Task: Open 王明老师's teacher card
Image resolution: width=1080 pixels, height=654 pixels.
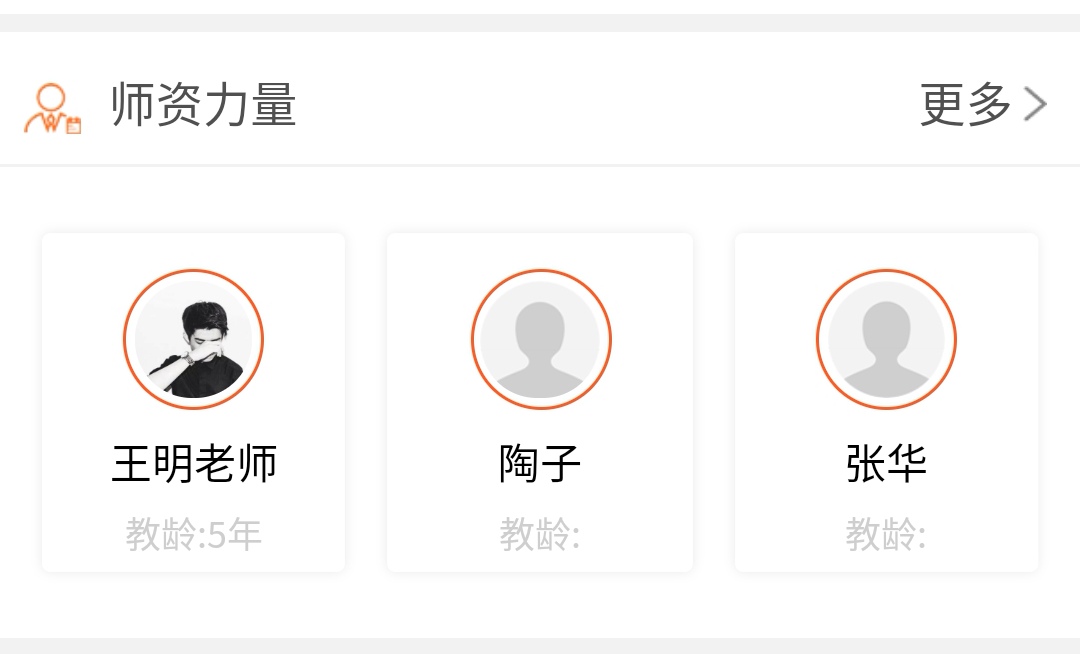Action: pos(193,403)
